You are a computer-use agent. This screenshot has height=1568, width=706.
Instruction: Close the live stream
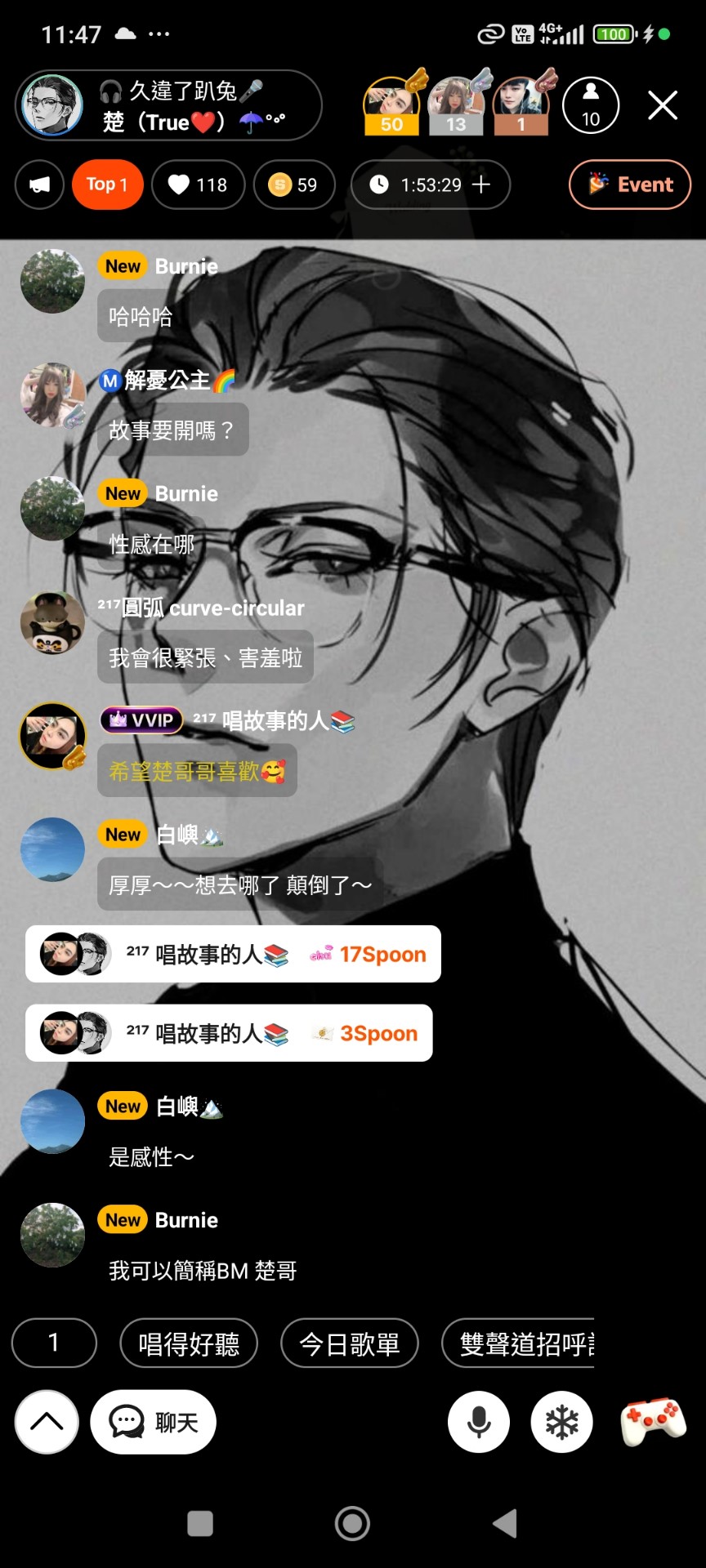pos(662,105)
